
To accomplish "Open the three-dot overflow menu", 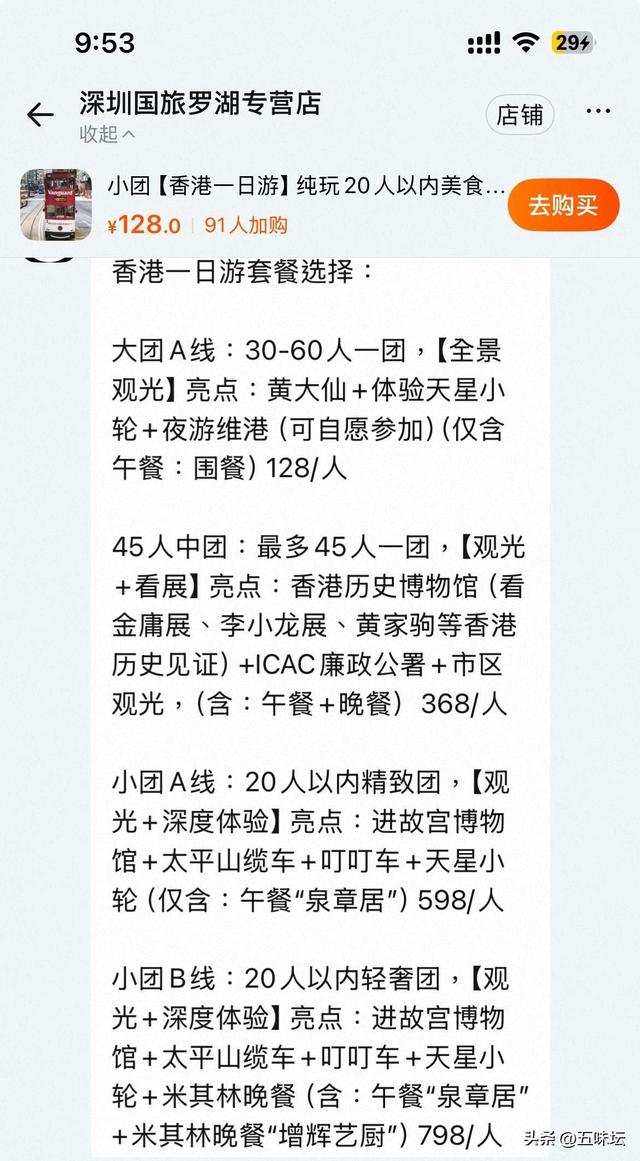I will coord(598,112).
